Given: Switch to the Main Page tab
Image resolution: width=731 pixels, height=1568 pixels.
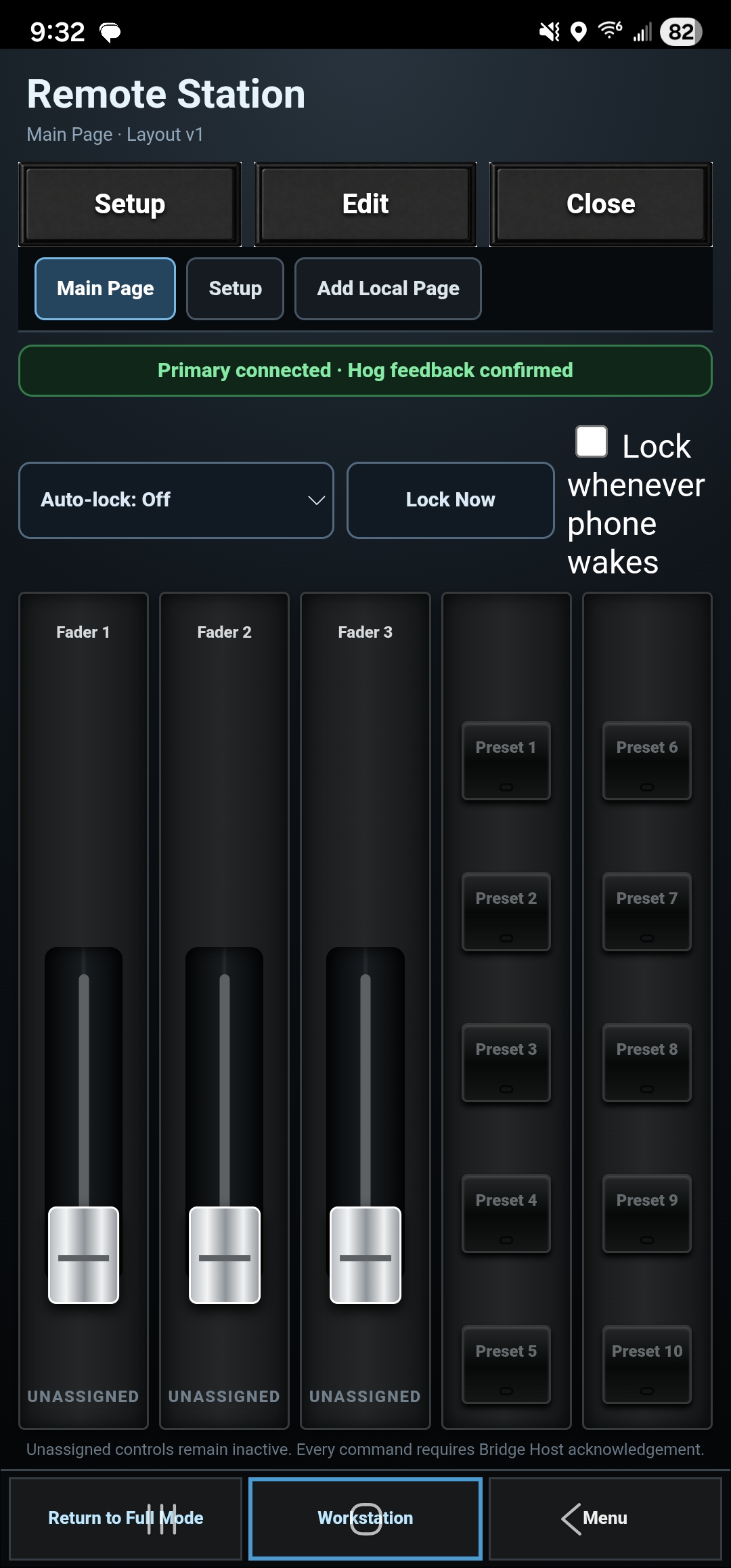Looking at the screenshot, I should [106, 288].
